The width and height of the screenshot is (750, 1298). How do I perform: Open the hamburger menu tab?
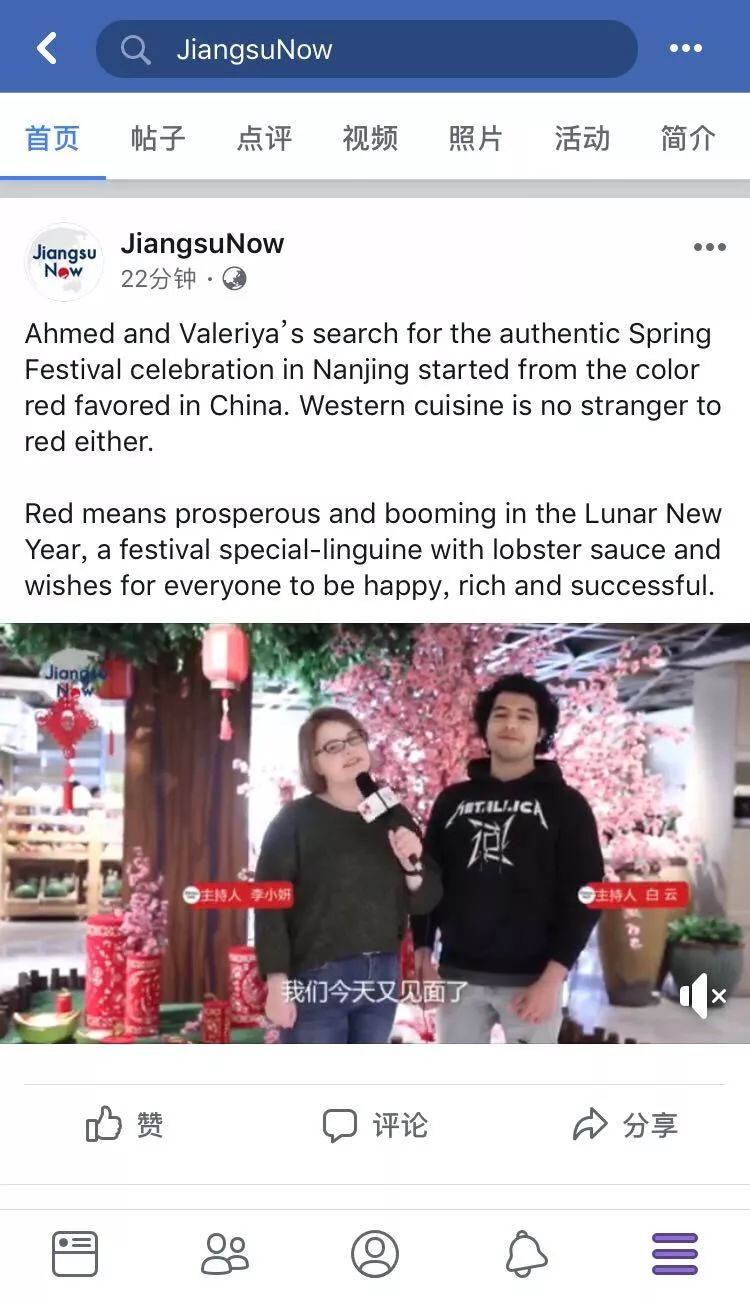click(675, 1253)
